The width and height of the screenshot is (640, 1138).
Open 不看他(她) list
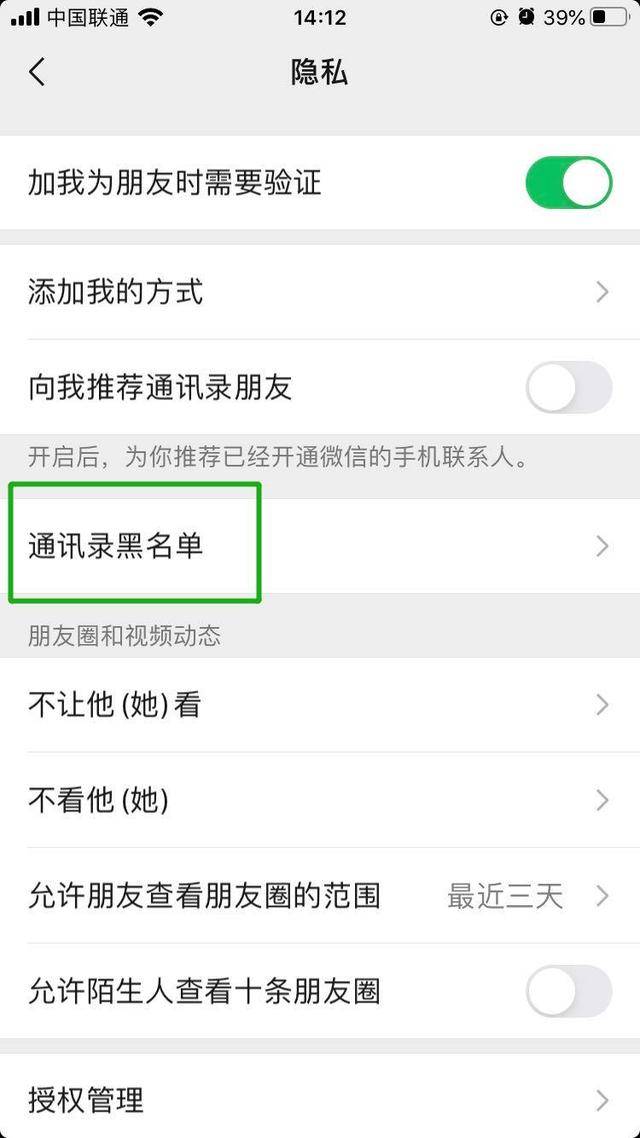pos(320,800)
